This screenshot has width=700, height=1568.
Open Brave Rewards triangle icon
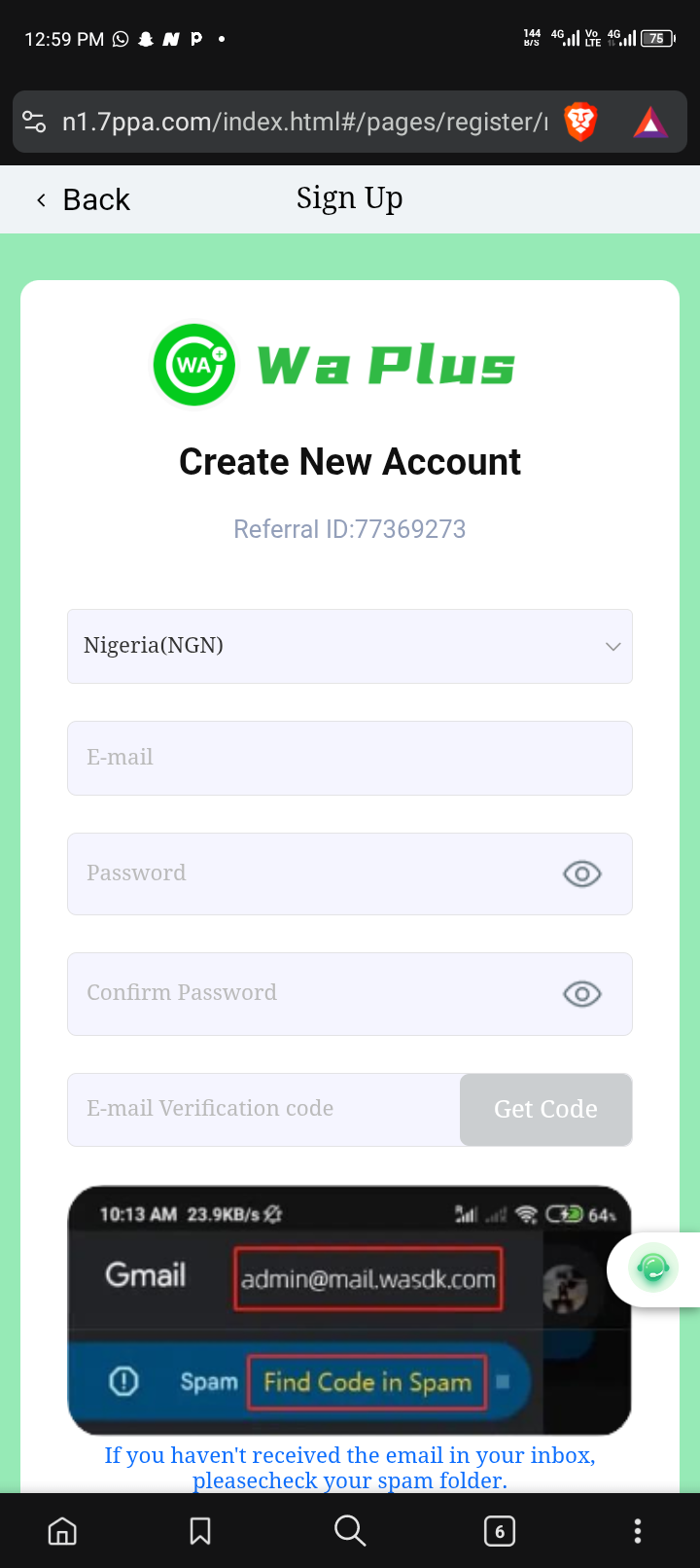[x=649, y=123]
